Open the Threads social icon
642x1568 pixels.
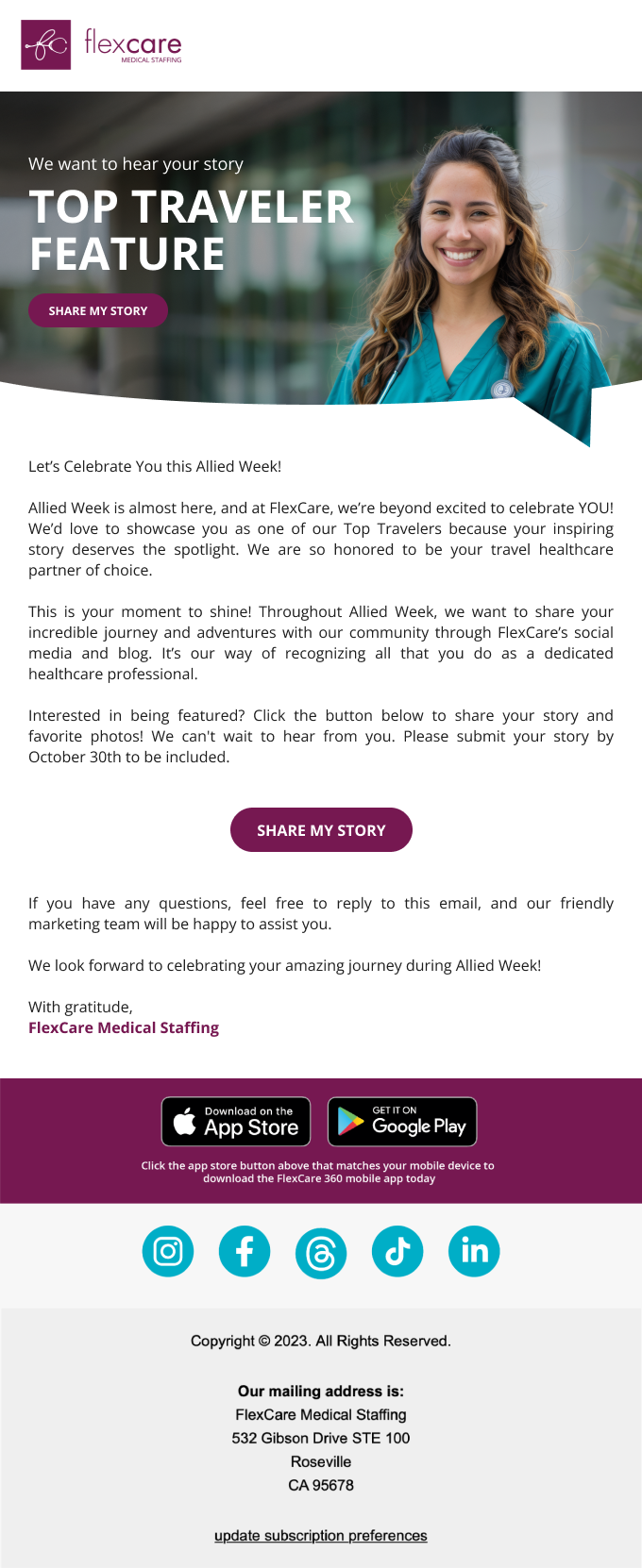(321, 1253)
